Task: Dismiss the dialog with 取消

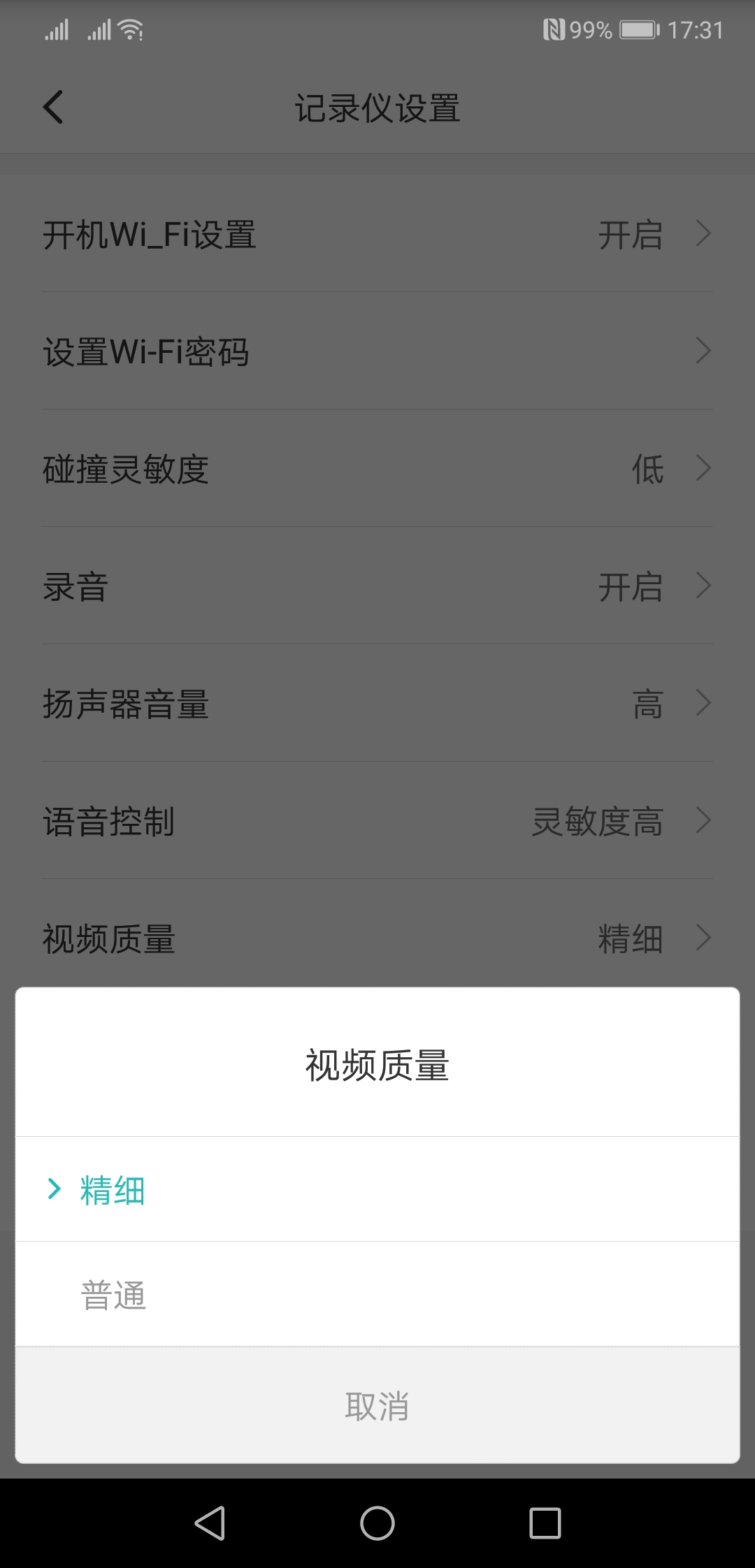Action: 377,1405
